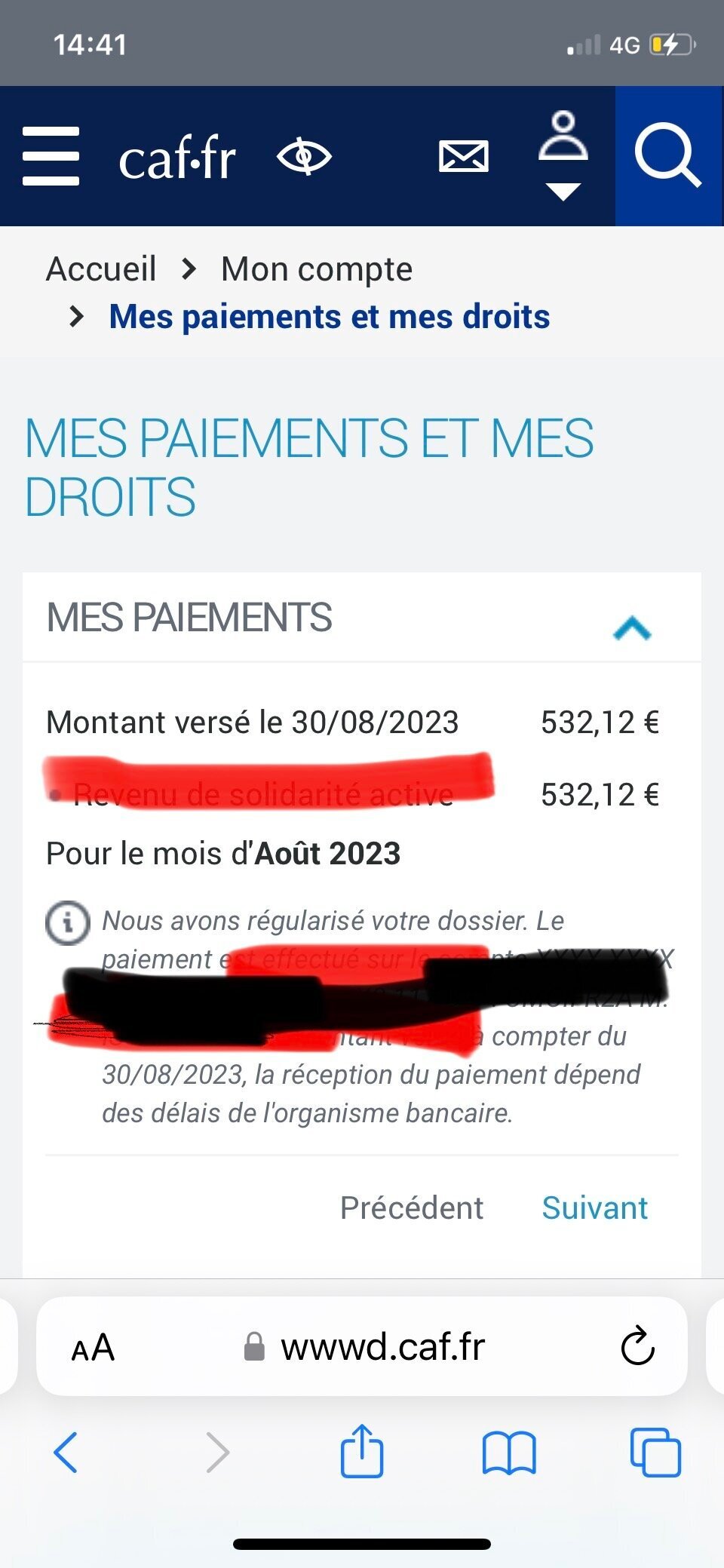Open Safari text size options
The height and width of the screenshot is (1568, 724).
tap(93, 1347)
